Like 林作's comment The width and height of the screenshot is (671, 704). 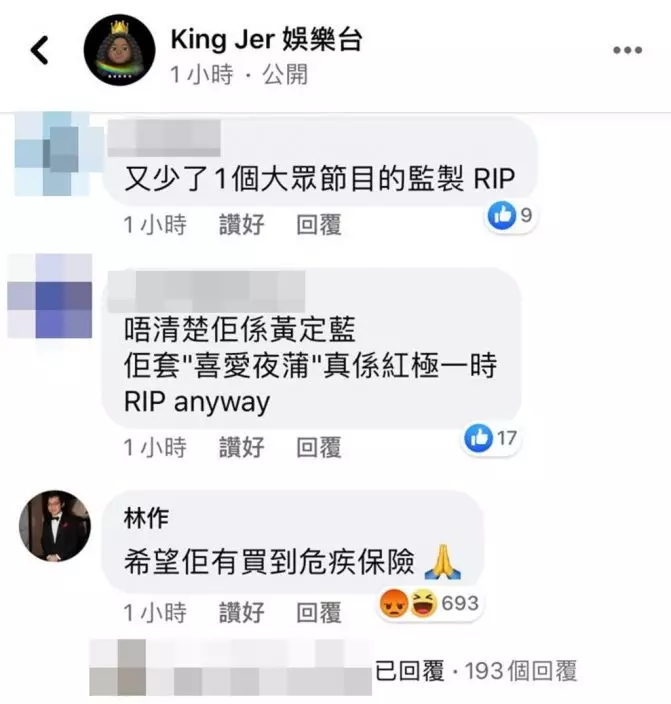tap(242, 612)
